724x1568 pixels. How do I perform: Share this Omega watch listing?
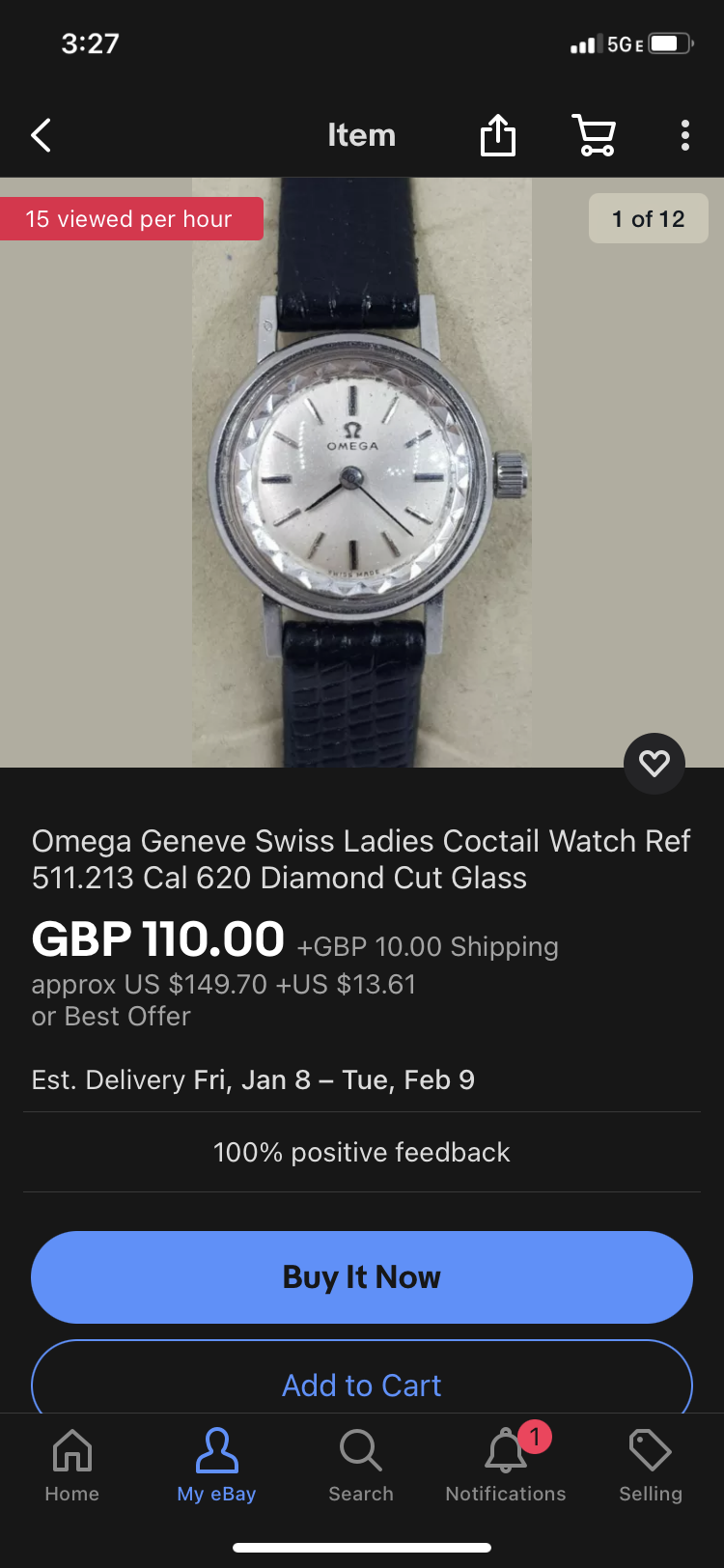coord(498,135)
